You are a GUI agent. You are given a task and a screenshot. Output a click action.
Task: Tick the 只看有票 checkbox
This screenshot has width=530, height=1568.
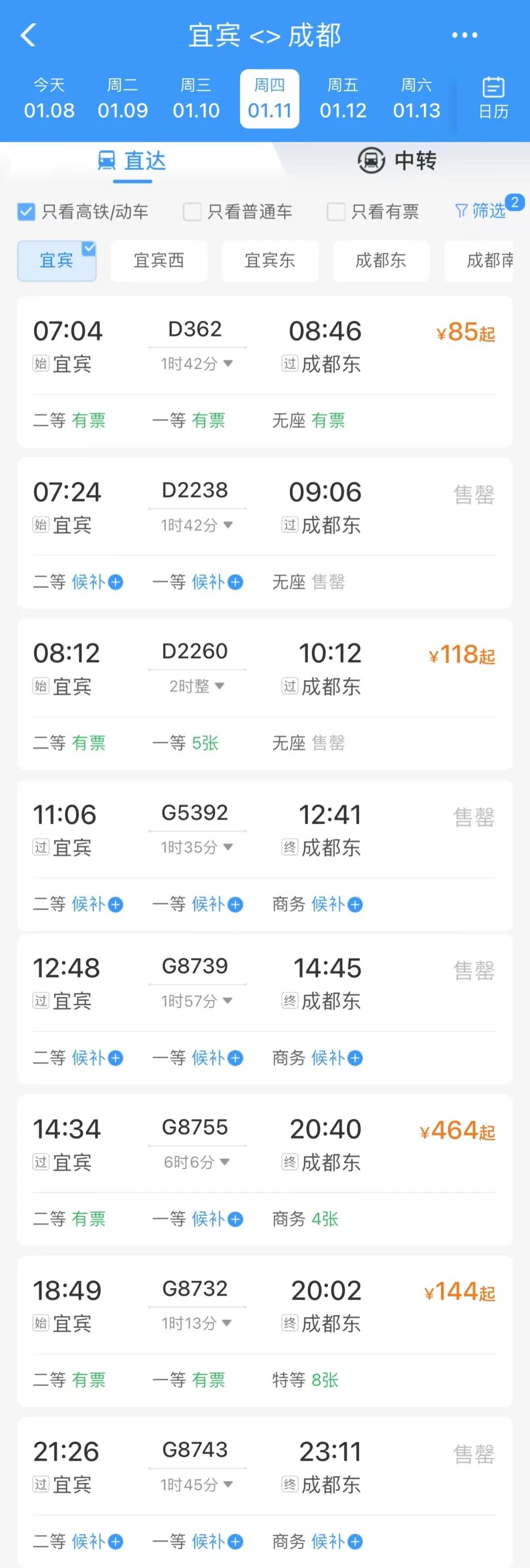[x=336, y=212]
